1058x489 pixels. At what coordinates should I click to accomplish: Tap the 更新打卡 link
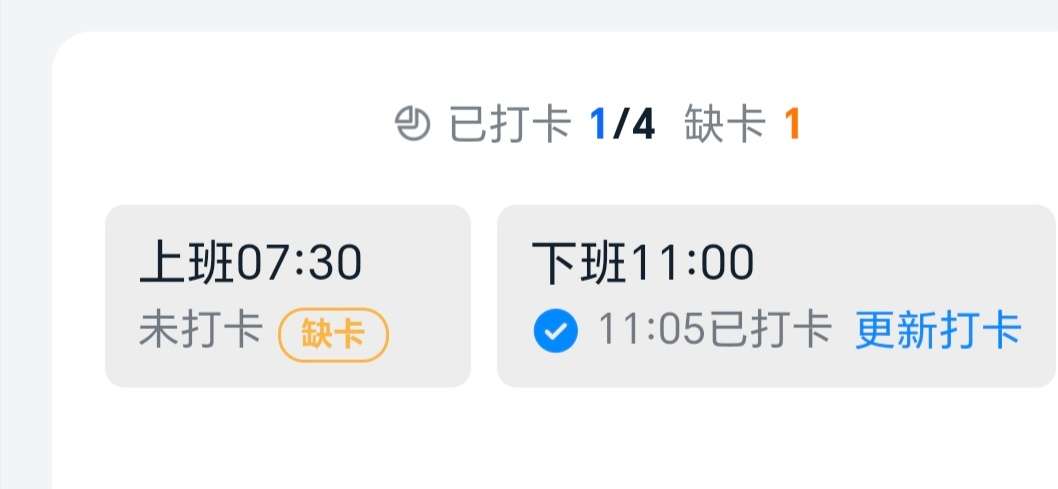(x=937, y=331)
